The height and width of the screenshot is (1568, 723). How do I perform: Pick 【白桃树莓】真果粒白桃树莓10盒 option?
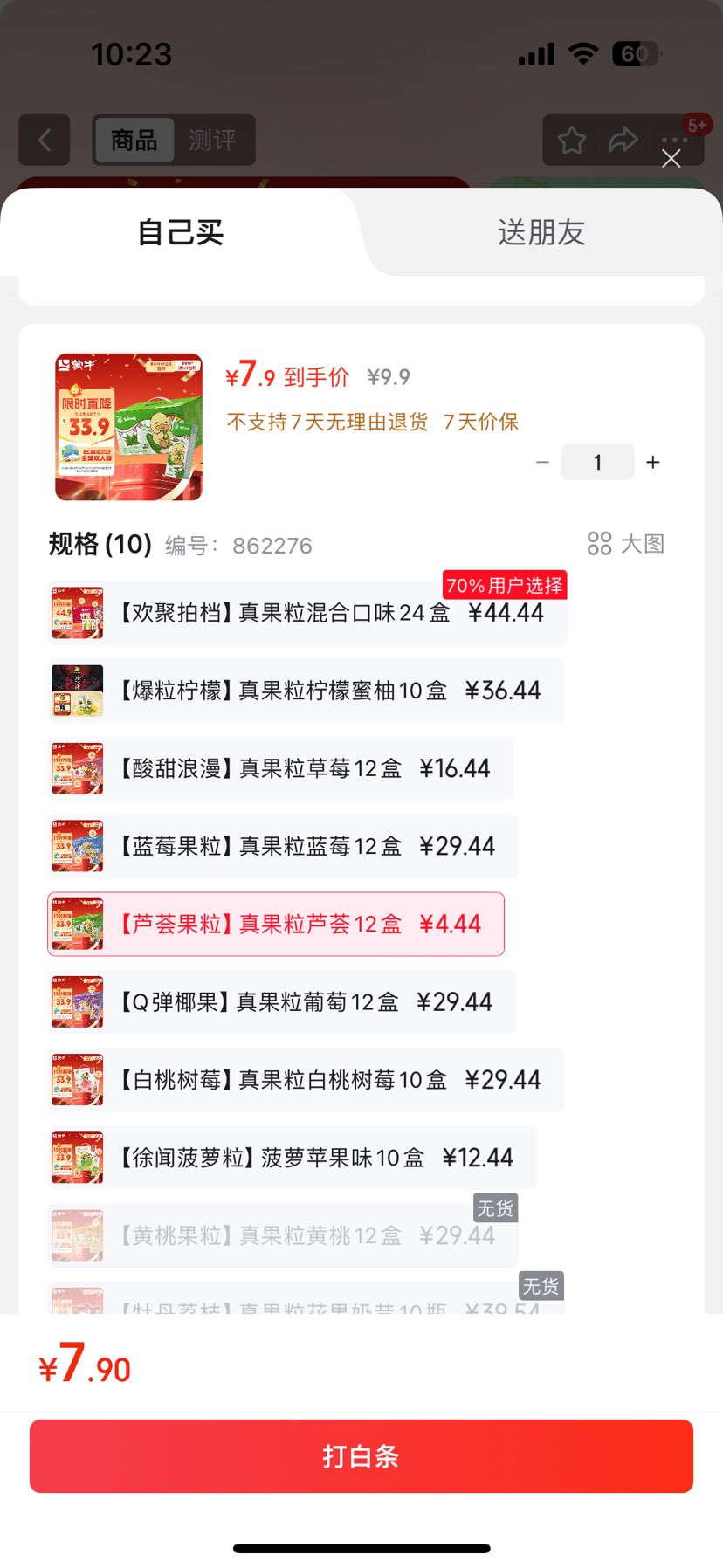pos(305,1080)
